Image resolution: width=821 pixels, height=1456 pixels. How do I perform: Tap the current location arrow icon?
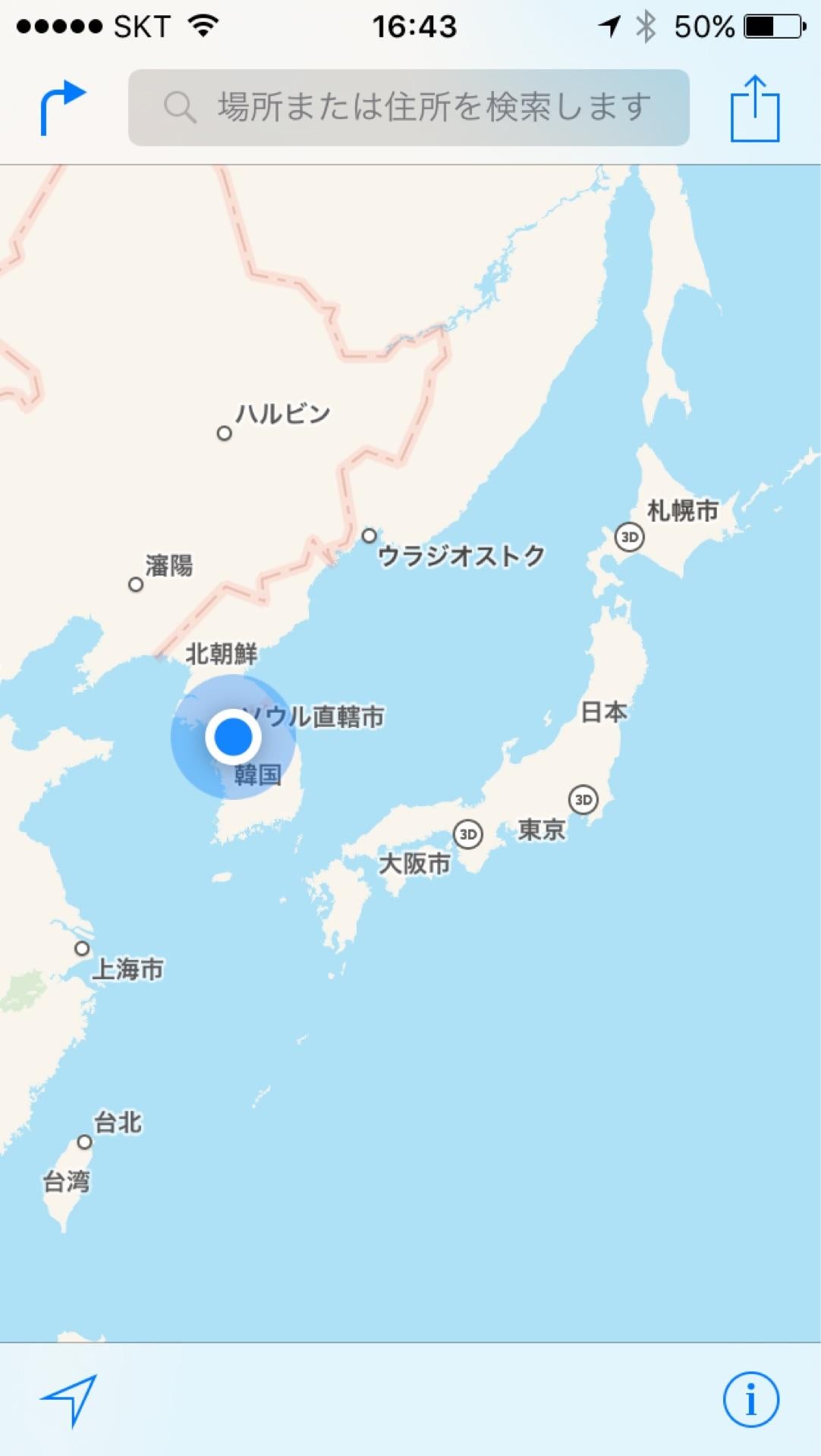coord(67,1401)
